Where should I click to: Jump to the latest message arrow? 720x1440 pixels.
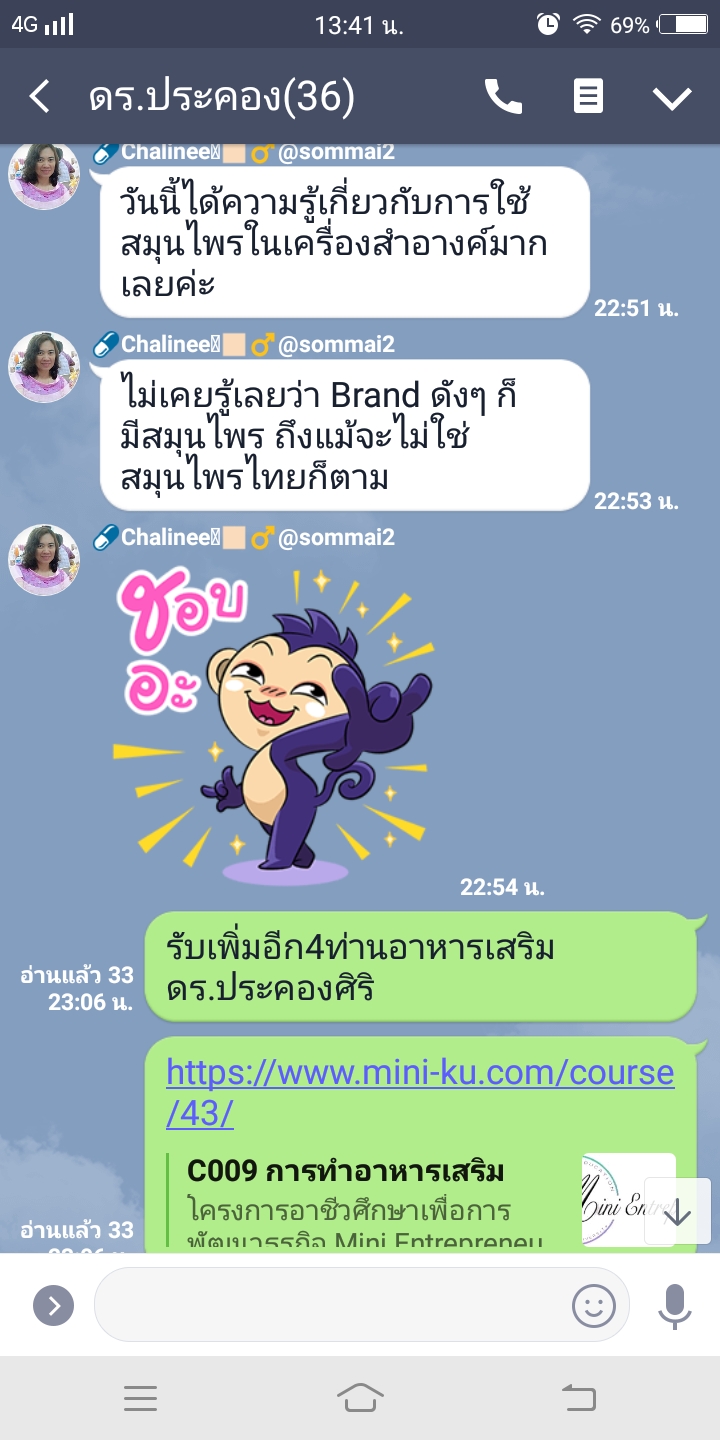[678, 1212]
